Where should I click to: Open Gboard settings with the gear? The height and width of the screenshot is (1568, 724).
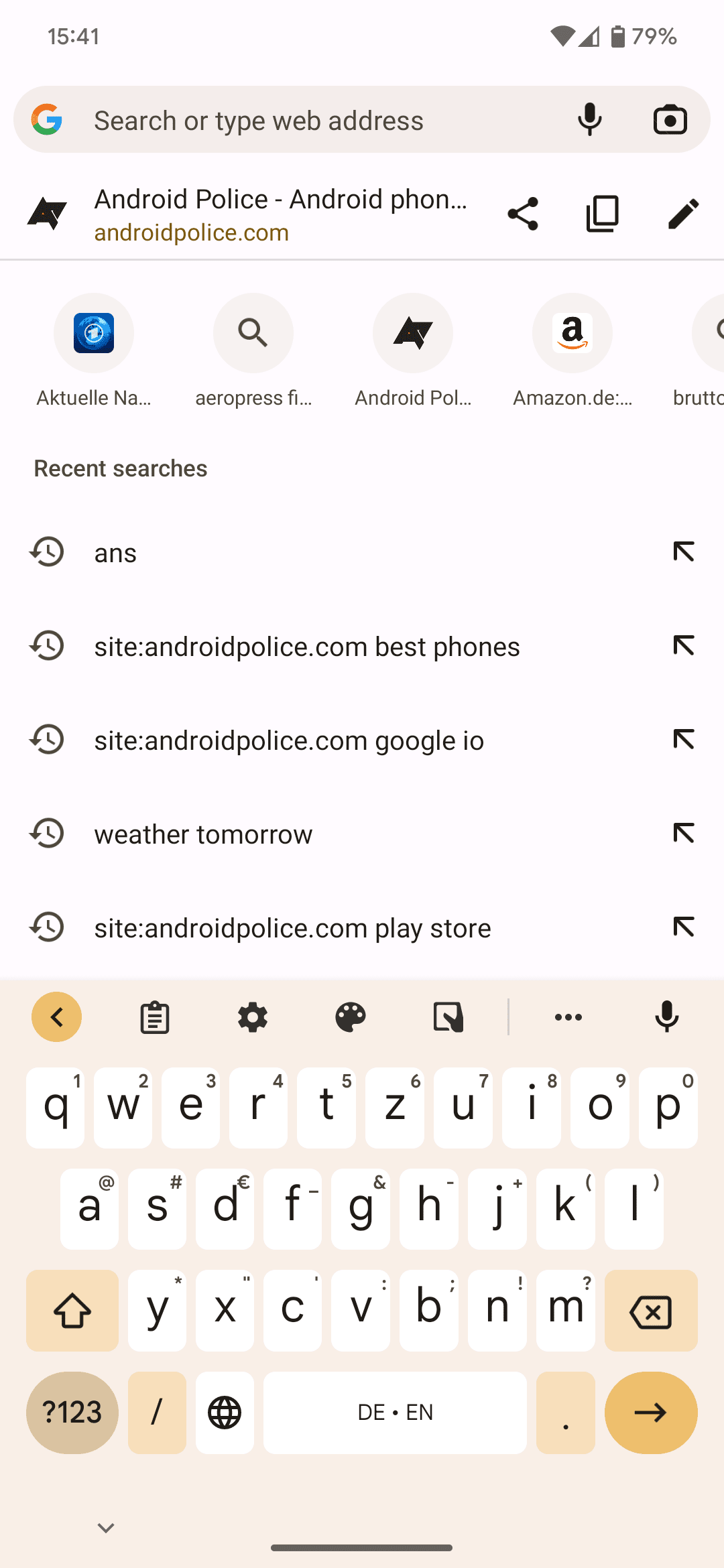pos(252,1017)
